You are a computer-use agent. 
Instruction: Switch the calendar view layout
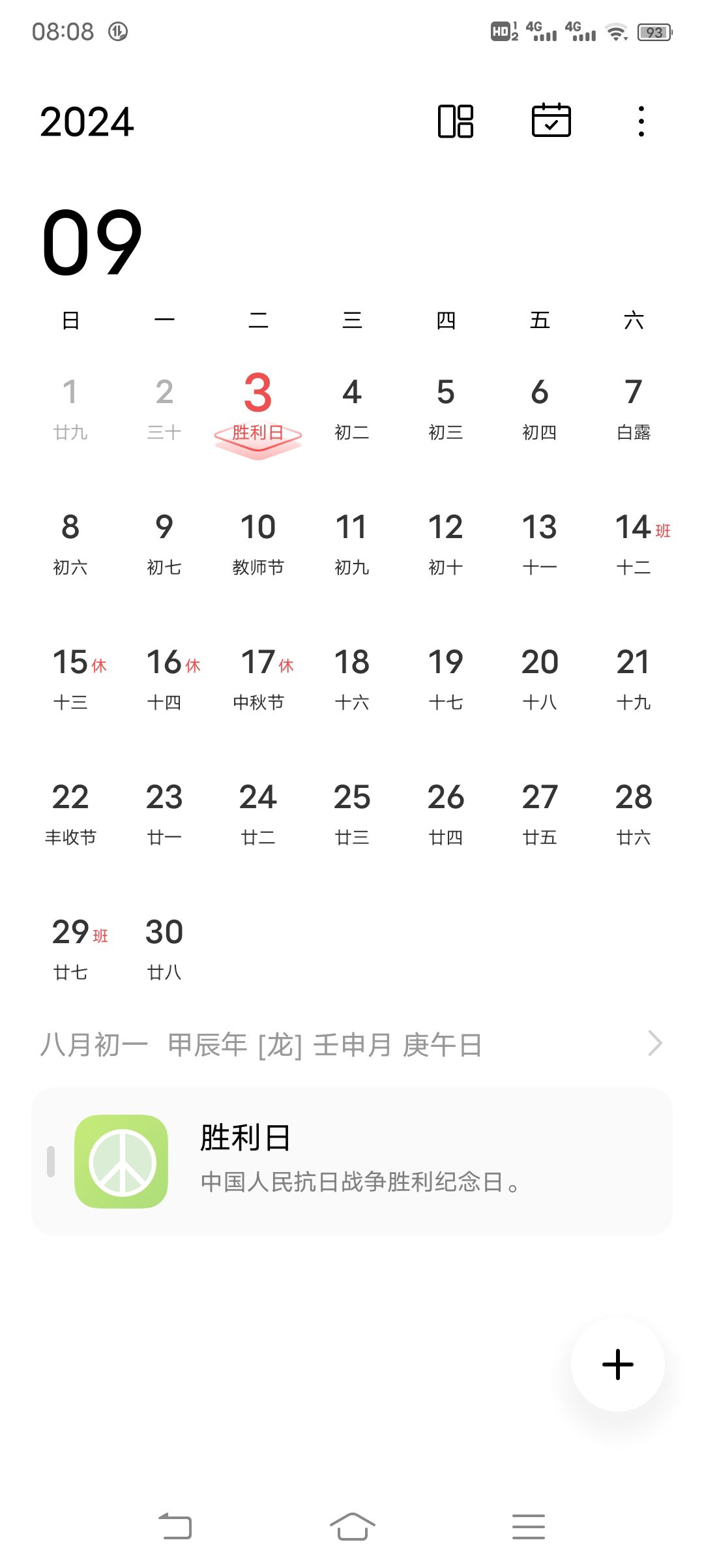456,121
